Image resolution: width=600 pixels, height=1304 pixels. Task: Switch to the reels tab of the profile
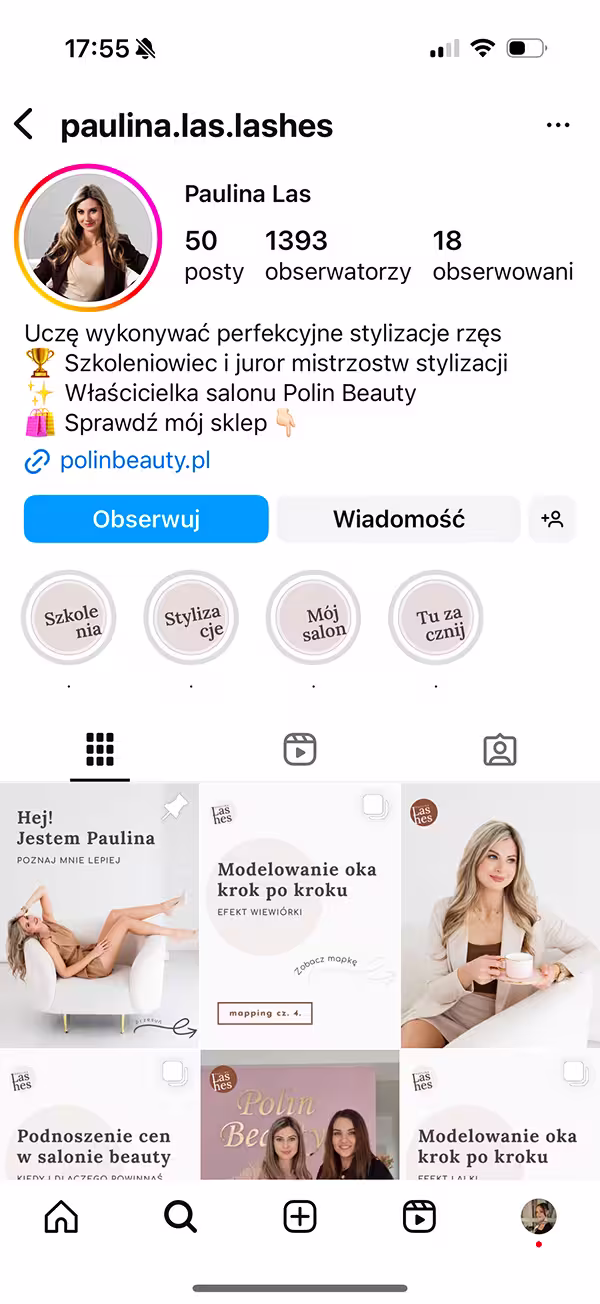[x=300, y=750]
